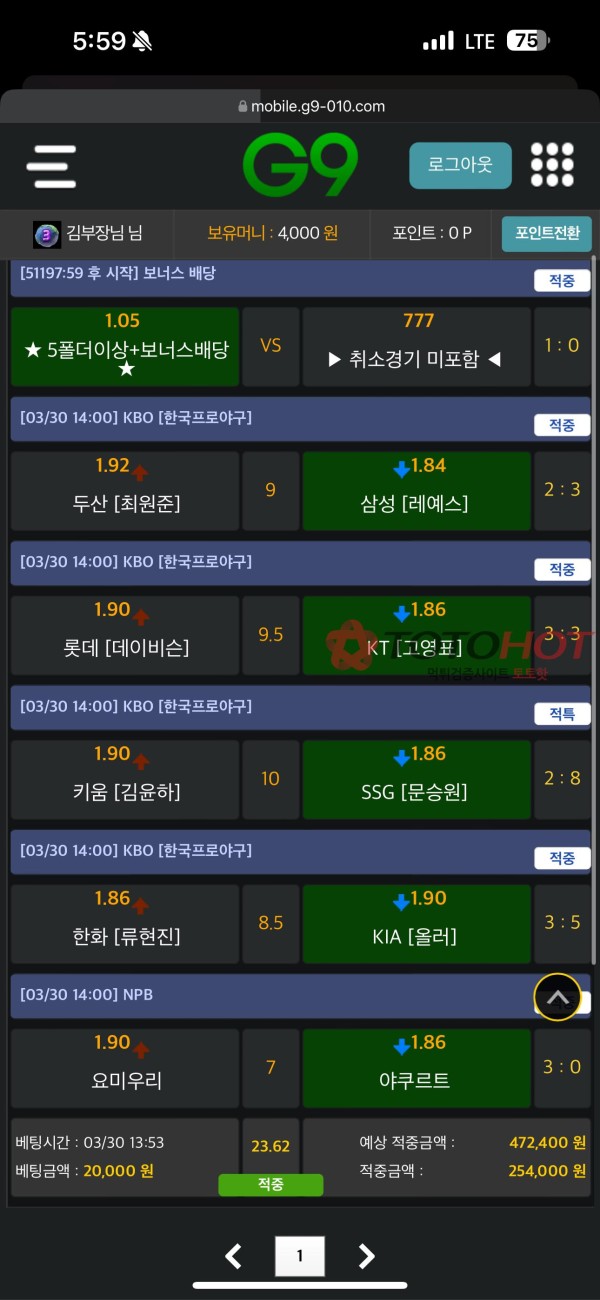
Task: Go to the next page arrow
Action: pos(366,1256)
